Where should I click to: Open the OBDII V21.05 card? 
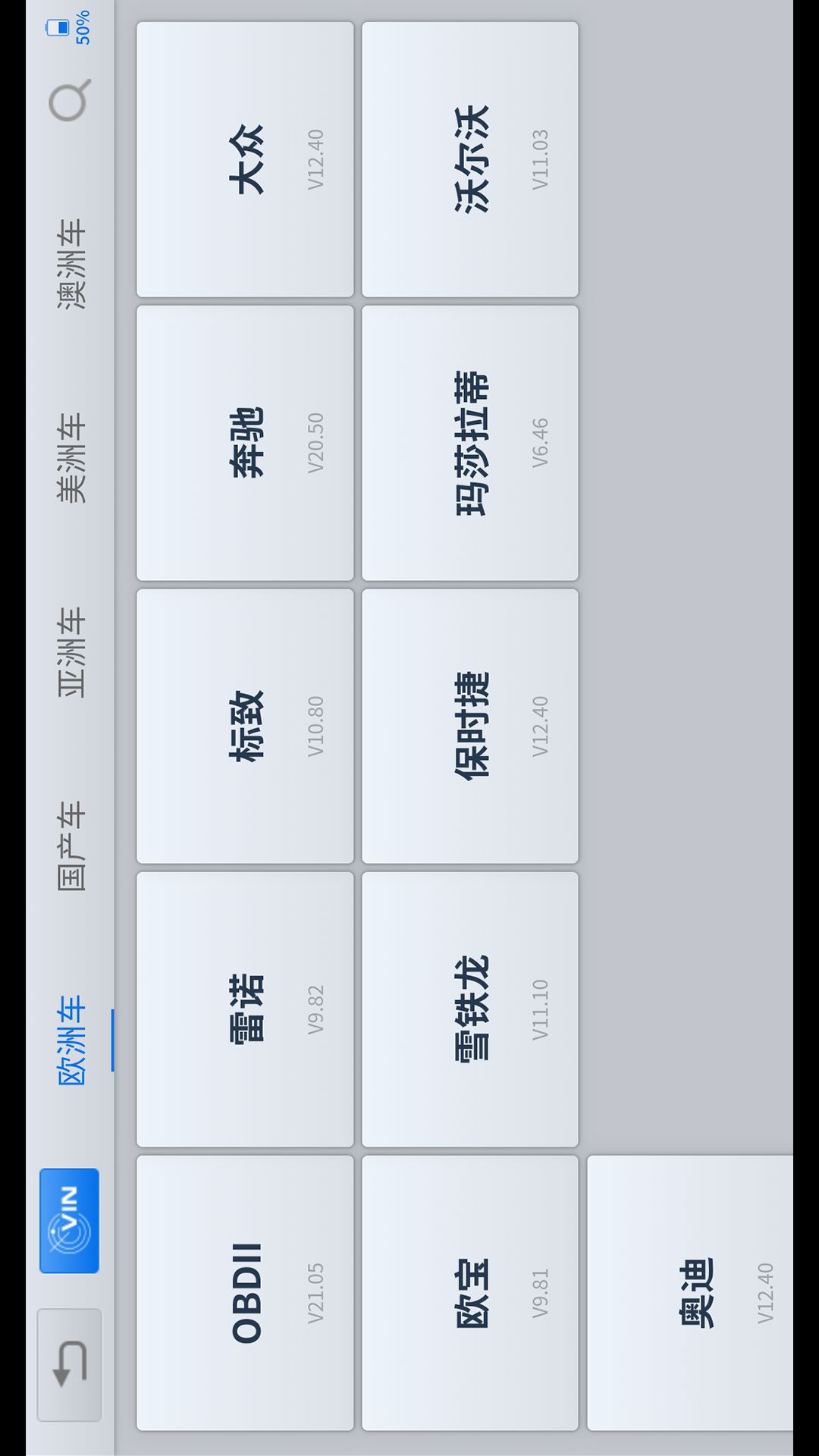pyautogui.click(x=245, y=1293)
